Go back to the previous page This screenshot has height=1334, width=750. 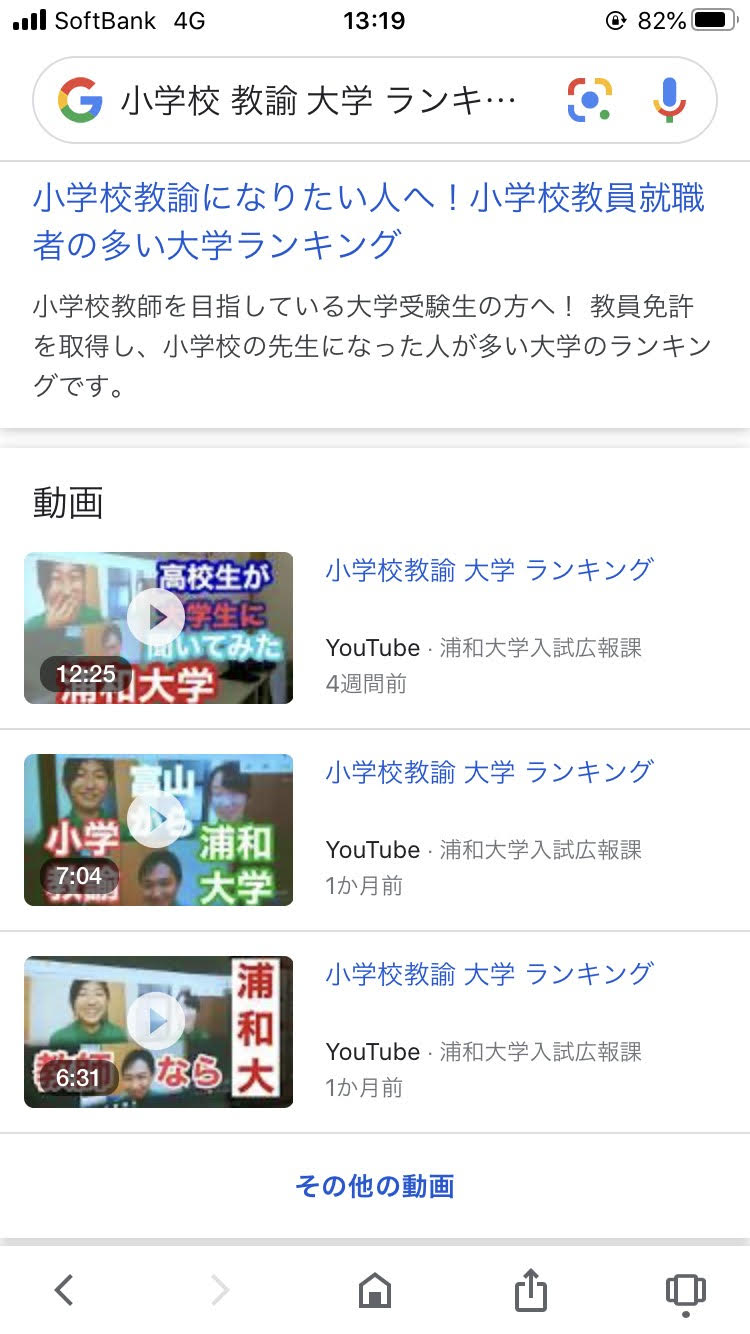(64, 1291)
